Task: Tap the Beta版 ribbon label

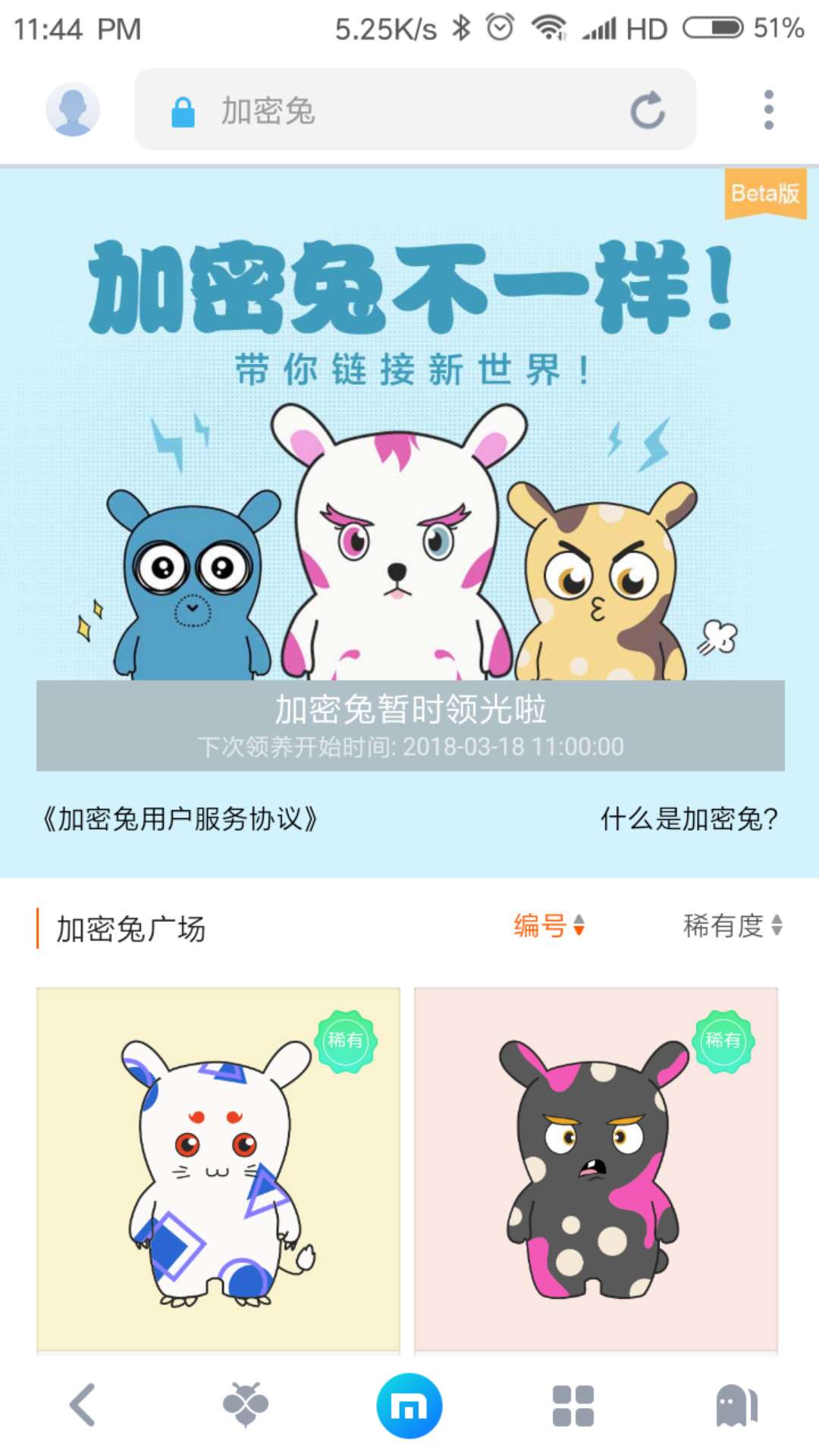Action: 766,195
